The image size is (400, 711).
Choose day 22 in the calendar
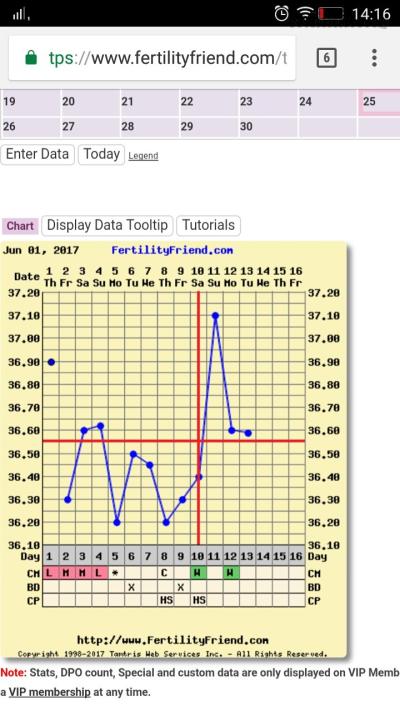pyautogui.click(x=208, y=102)
